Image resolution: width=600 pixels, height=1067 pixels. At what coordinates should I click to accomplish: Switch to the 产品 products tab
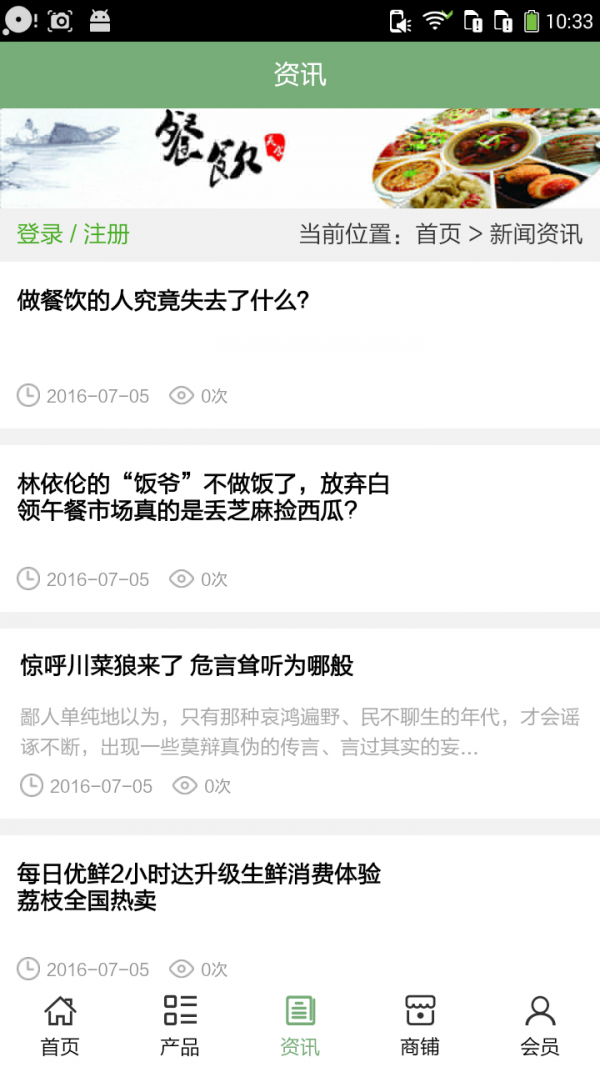[x=180, y=1026]
